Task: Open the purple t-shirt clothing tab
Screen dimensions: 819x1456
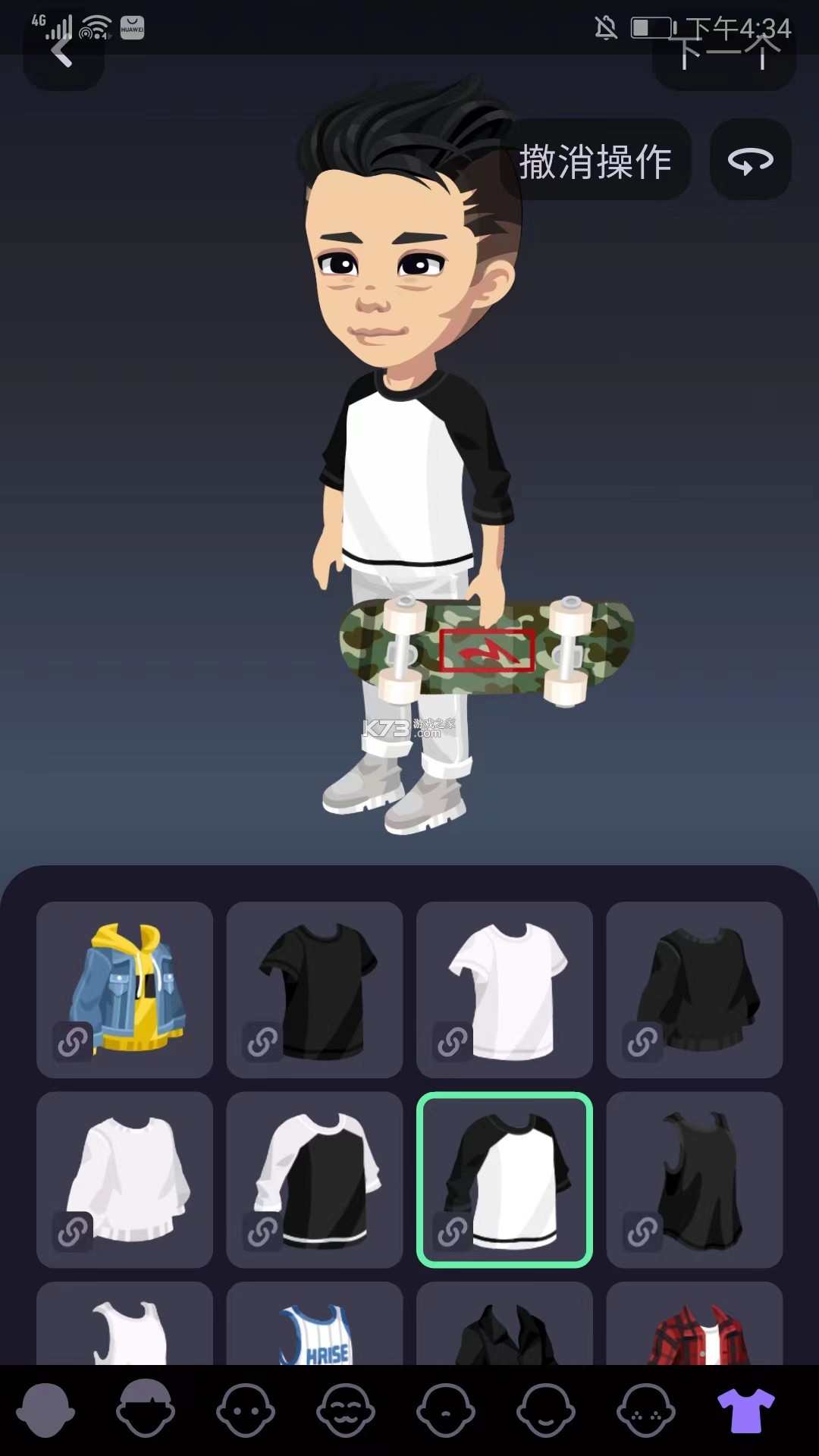Action: 746,1410
